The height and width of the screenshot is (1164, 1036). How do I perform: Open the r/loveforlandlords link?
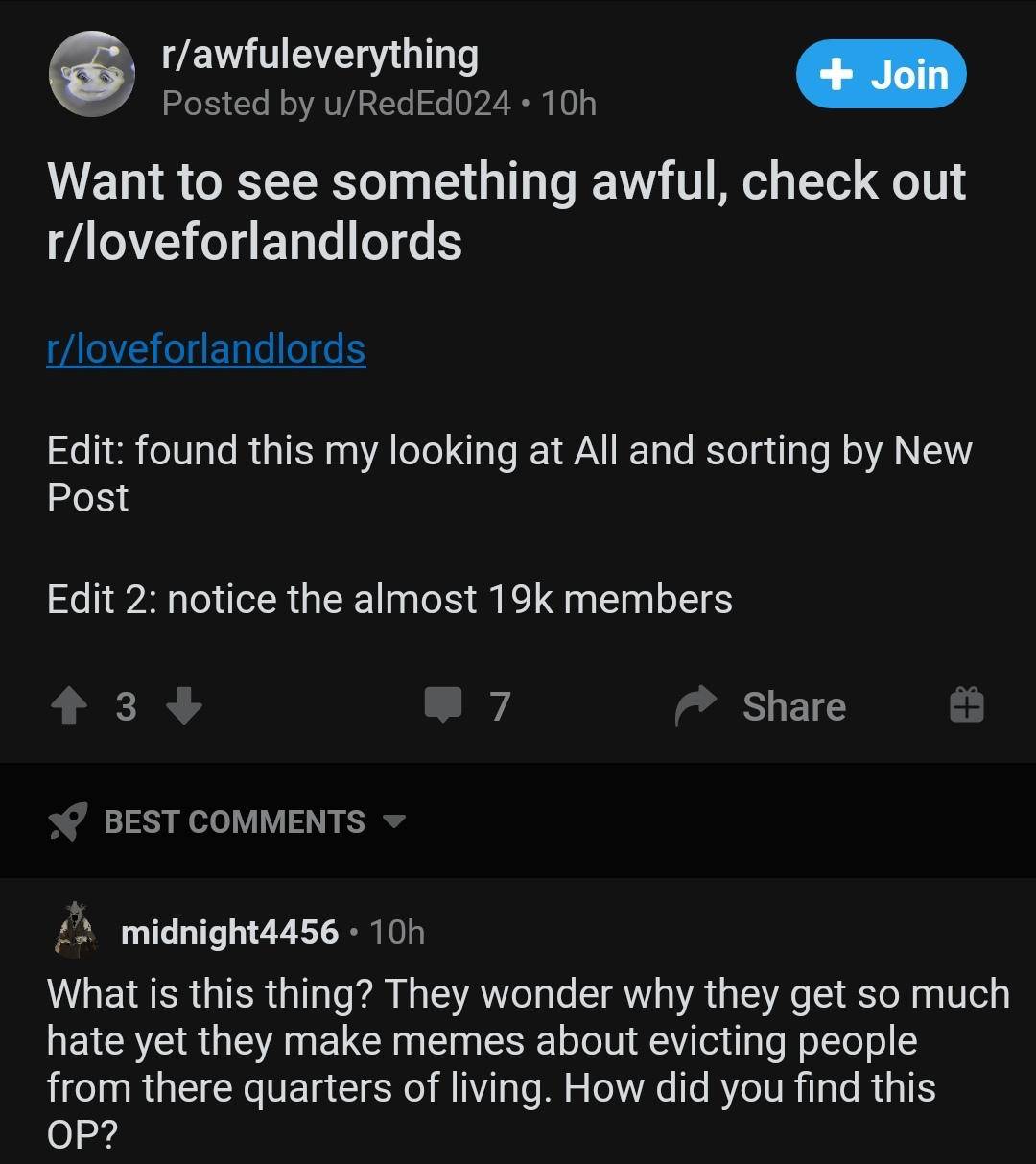206,349
